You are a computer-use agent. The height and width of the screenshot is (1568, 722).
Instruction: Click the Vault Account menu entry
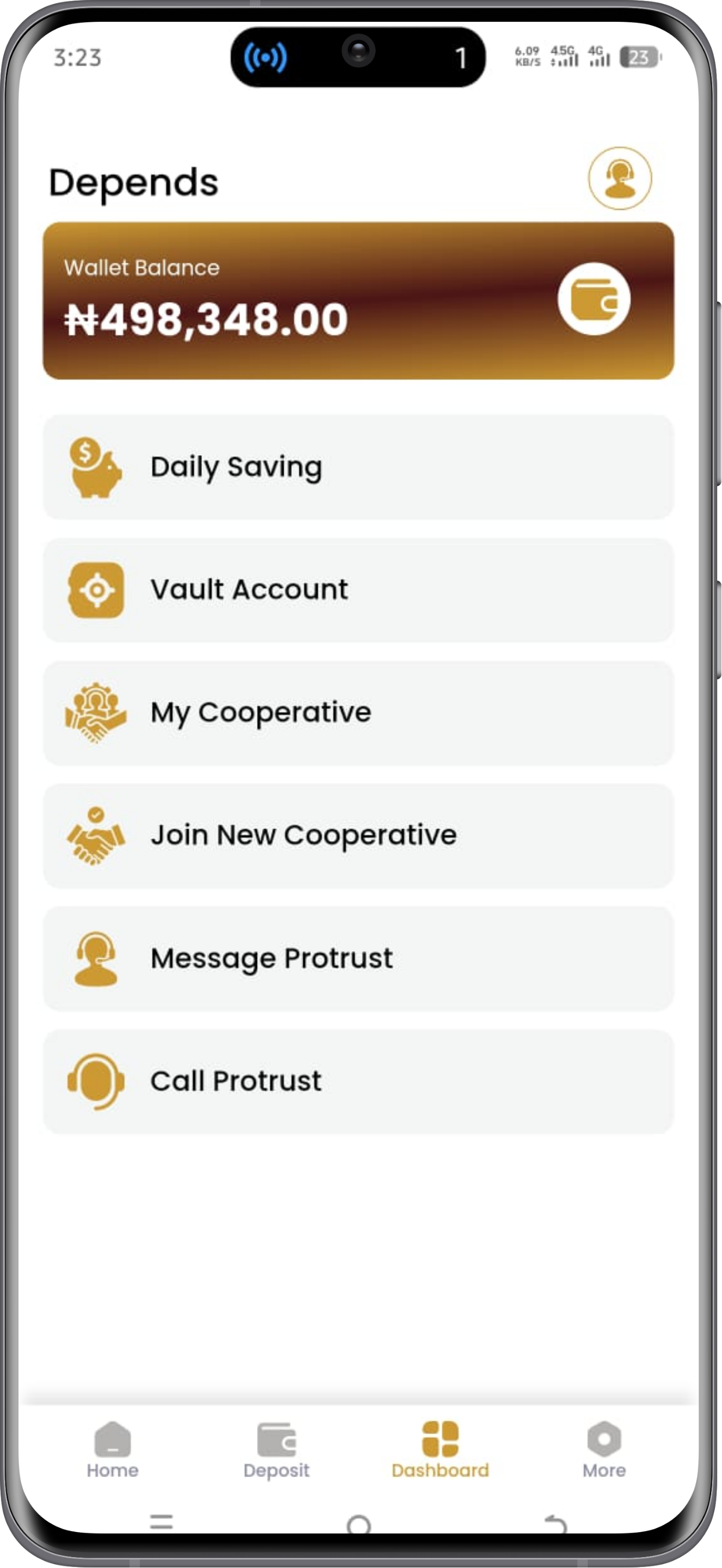[x=359, y=589]
